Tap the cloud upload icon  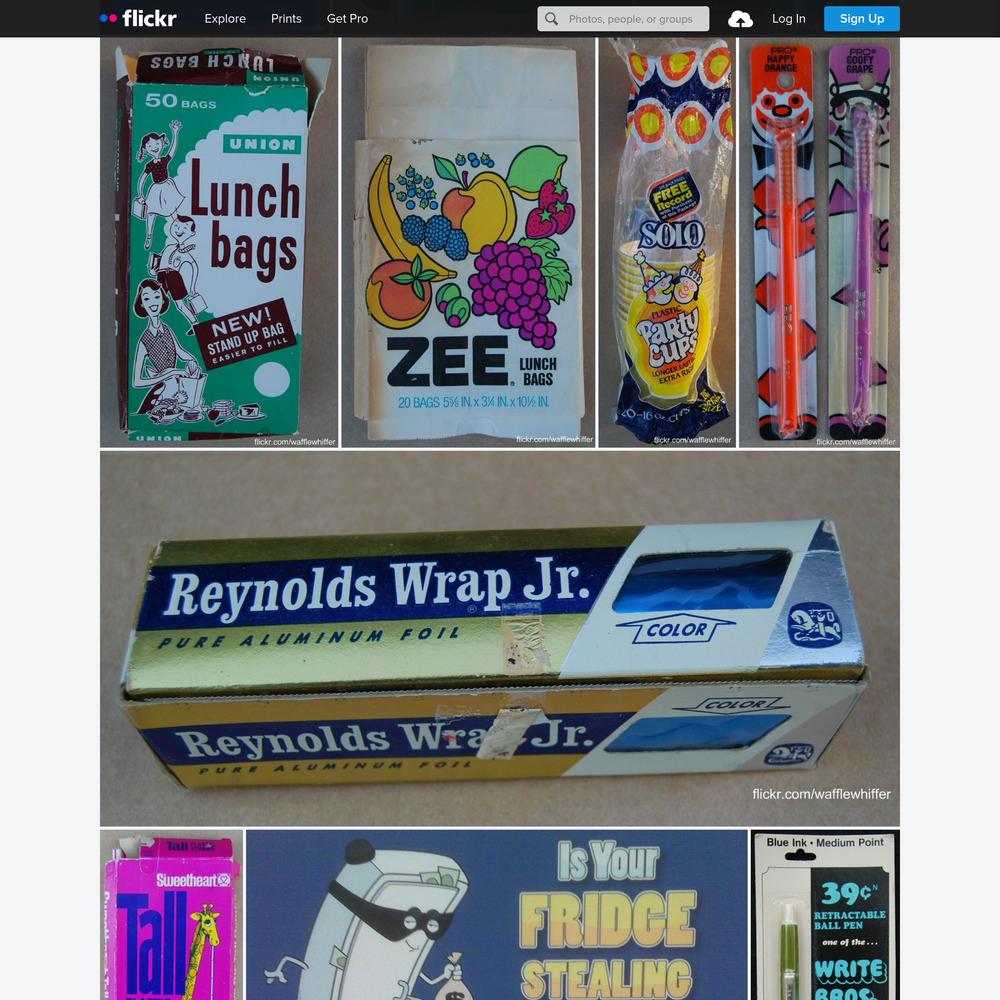[740, 19]
